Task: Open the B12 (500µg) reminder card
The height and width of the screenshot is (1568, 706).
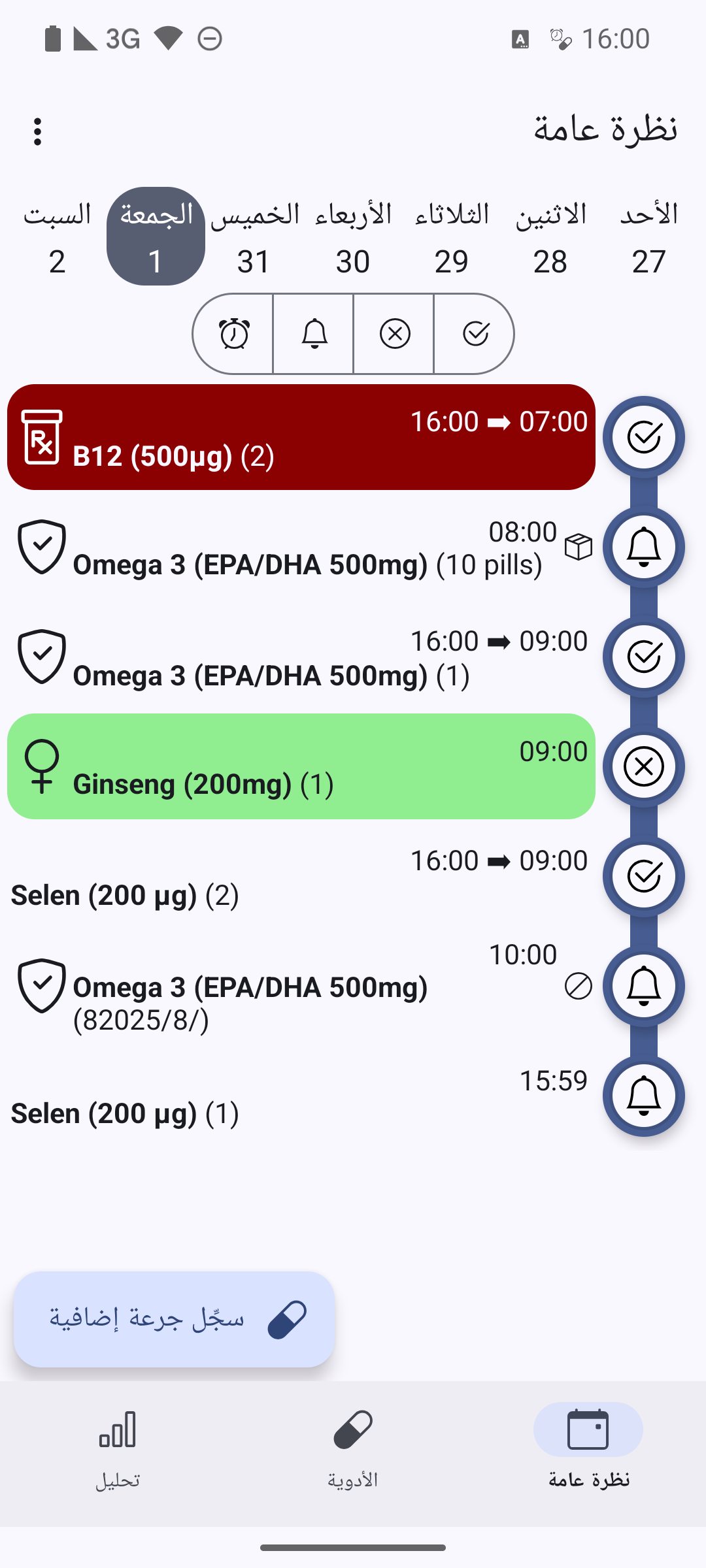Action: (x=301, y=437)
